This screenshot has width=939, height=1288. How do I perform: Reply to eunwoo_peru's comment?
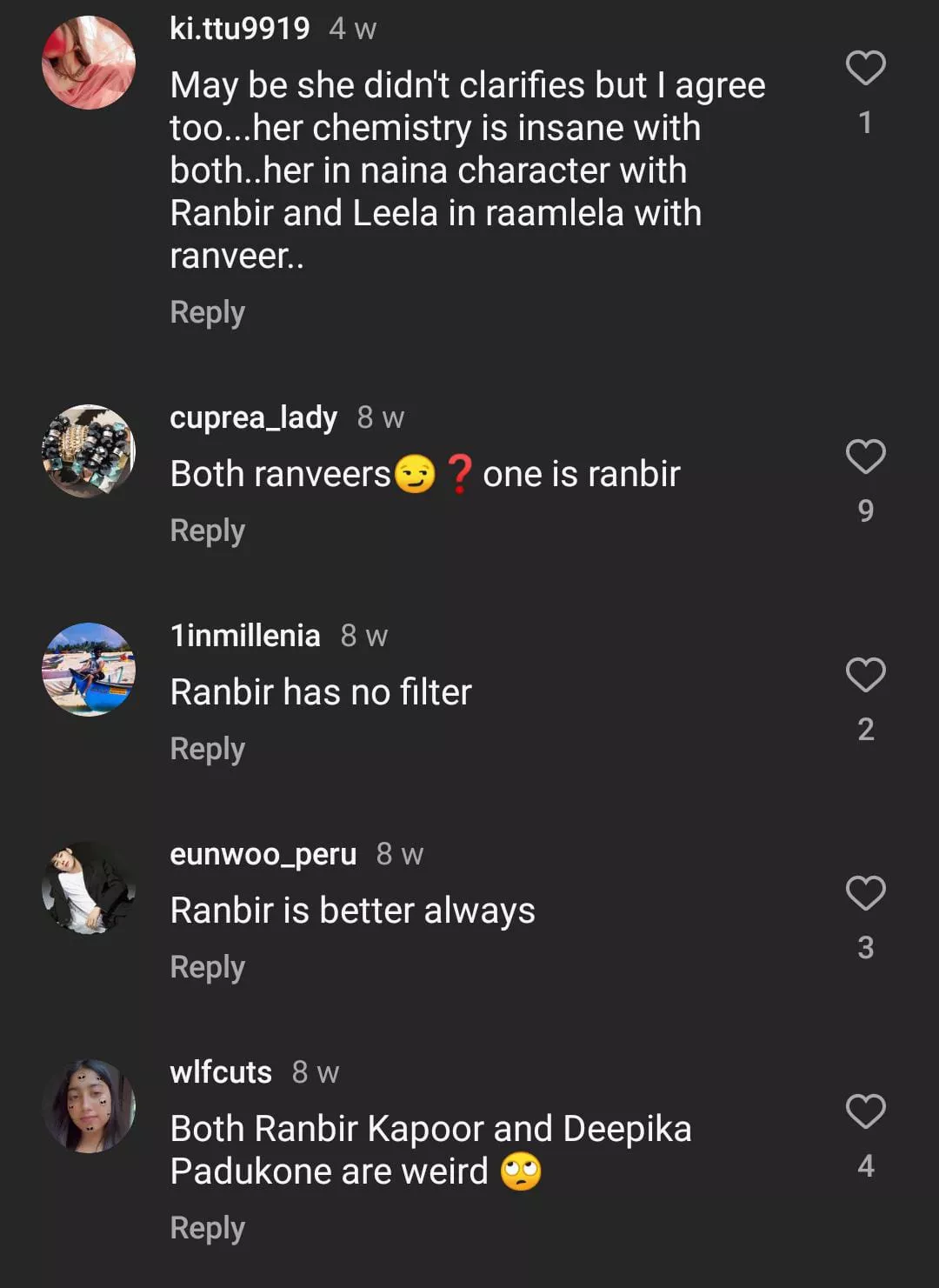click(x=207, y=967)
